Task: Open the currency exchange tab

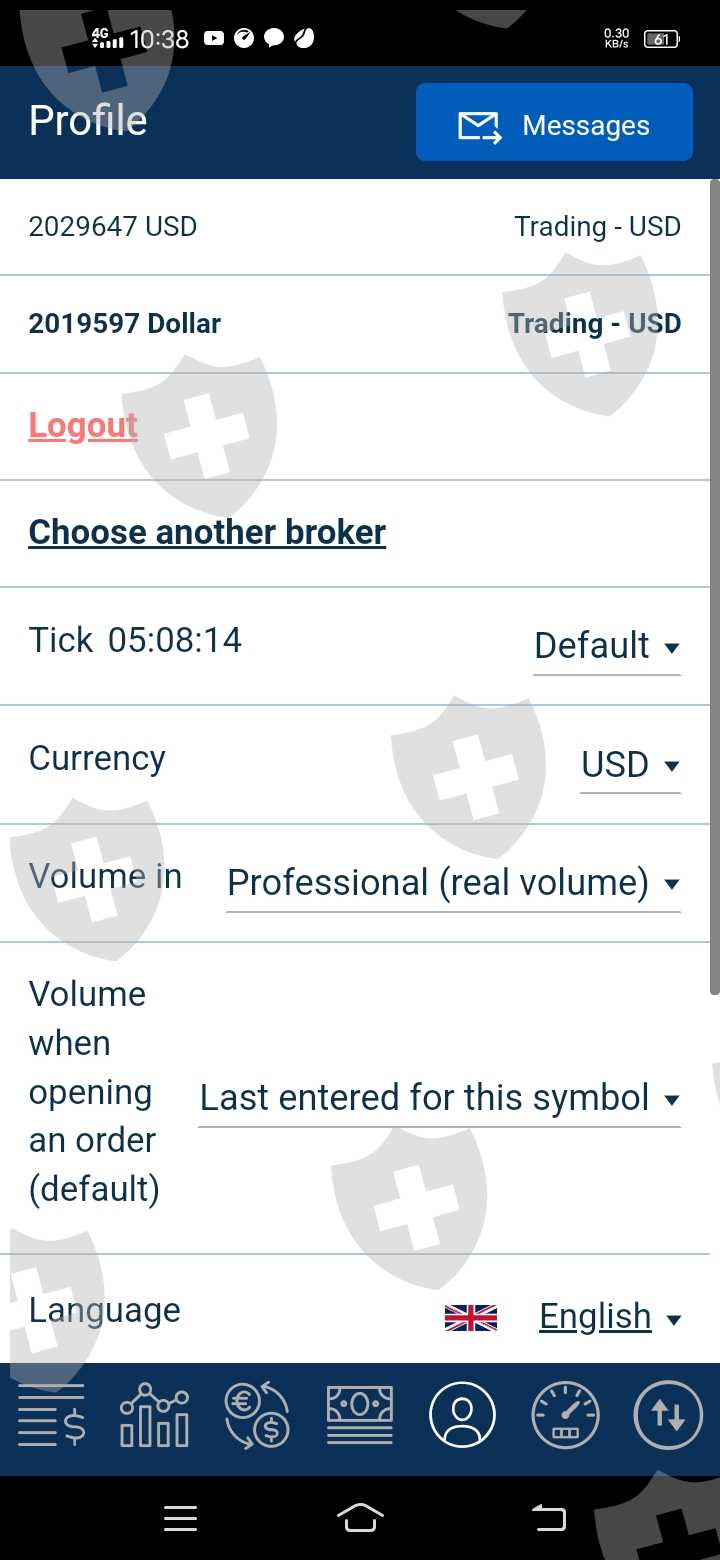Action: tap(257, 1415)
